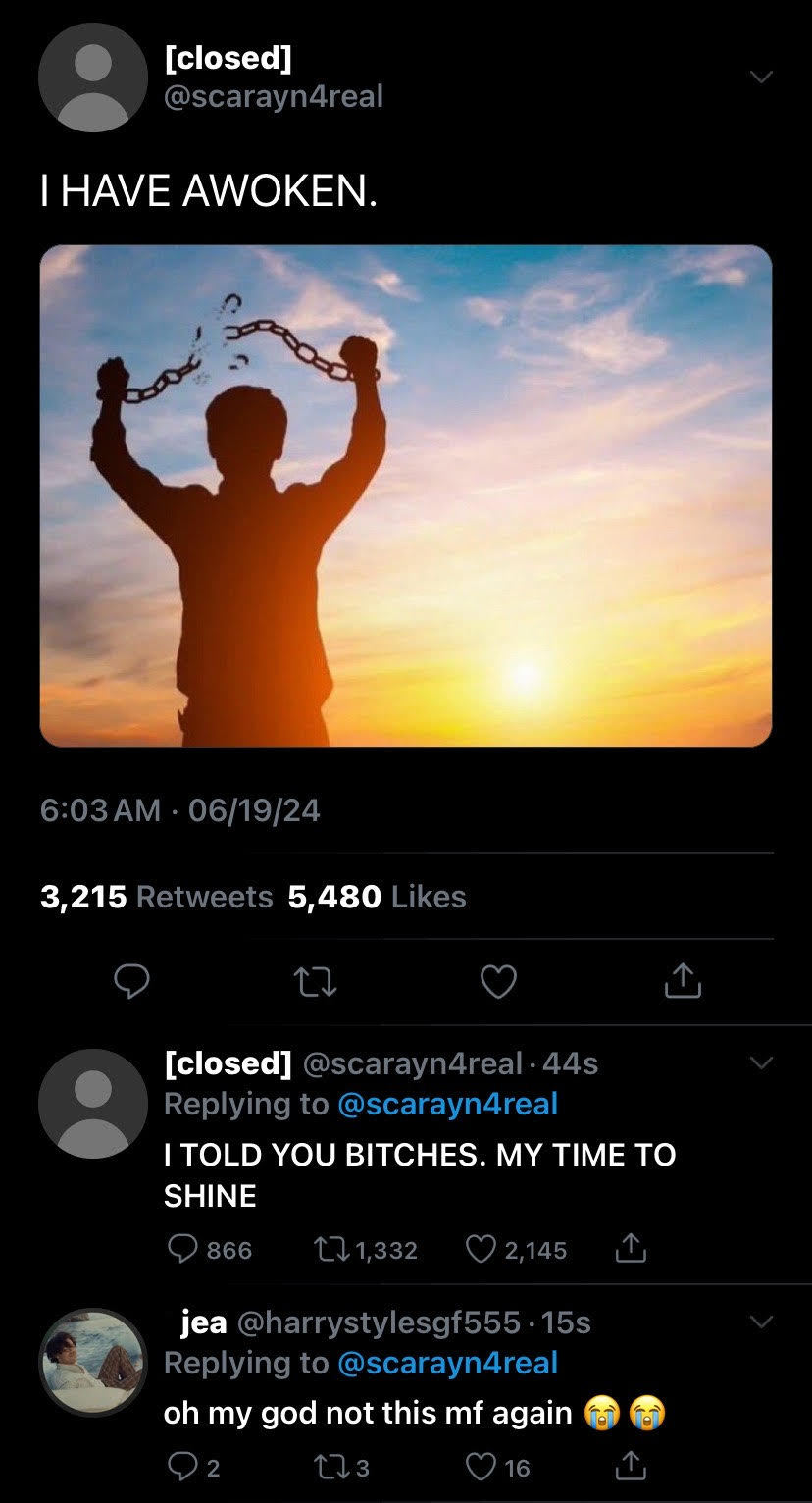Open the broken chains photo in the tweet
This screenshot has height=1503, width=812.
406,495
